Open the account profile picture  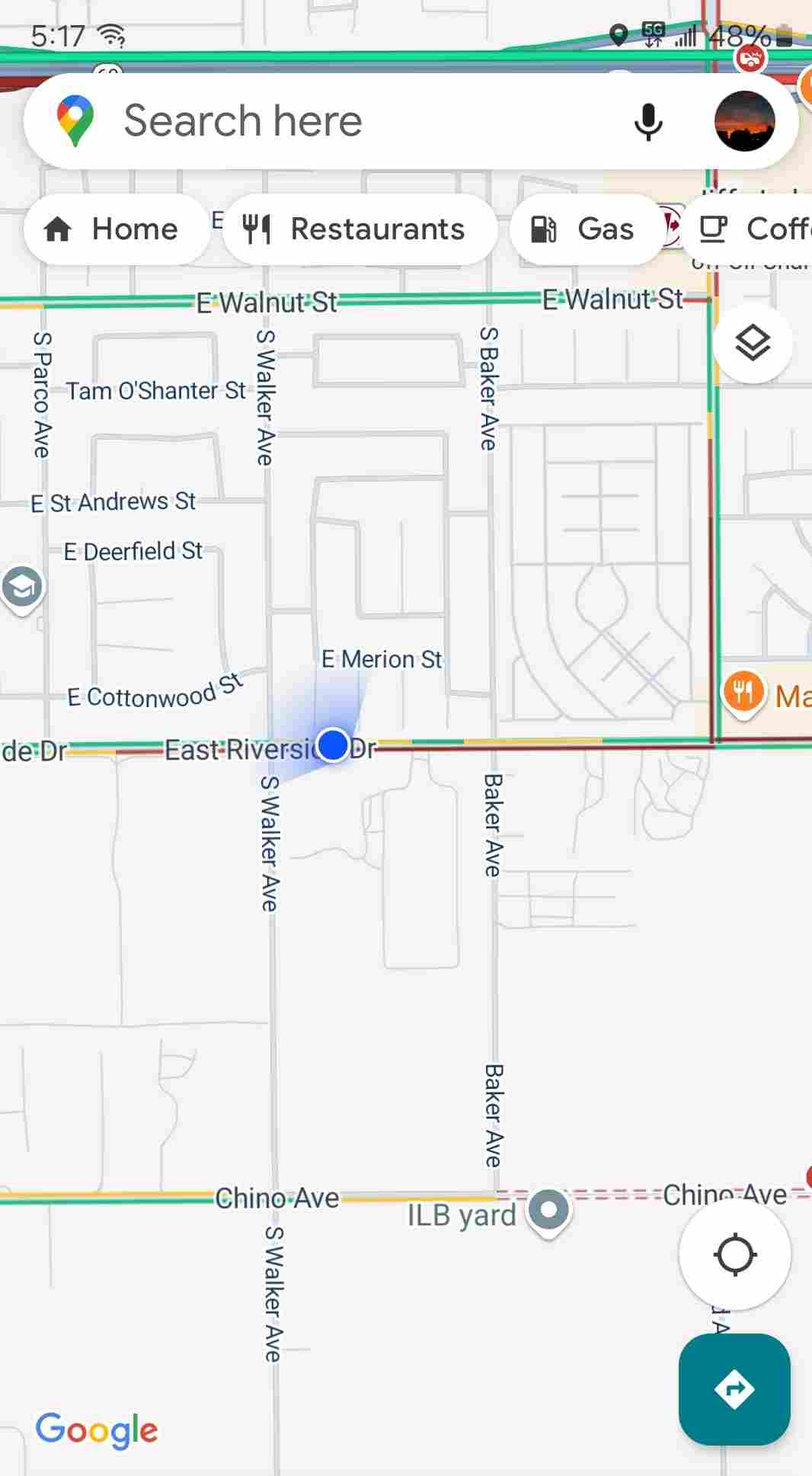(x=744, y=121)
